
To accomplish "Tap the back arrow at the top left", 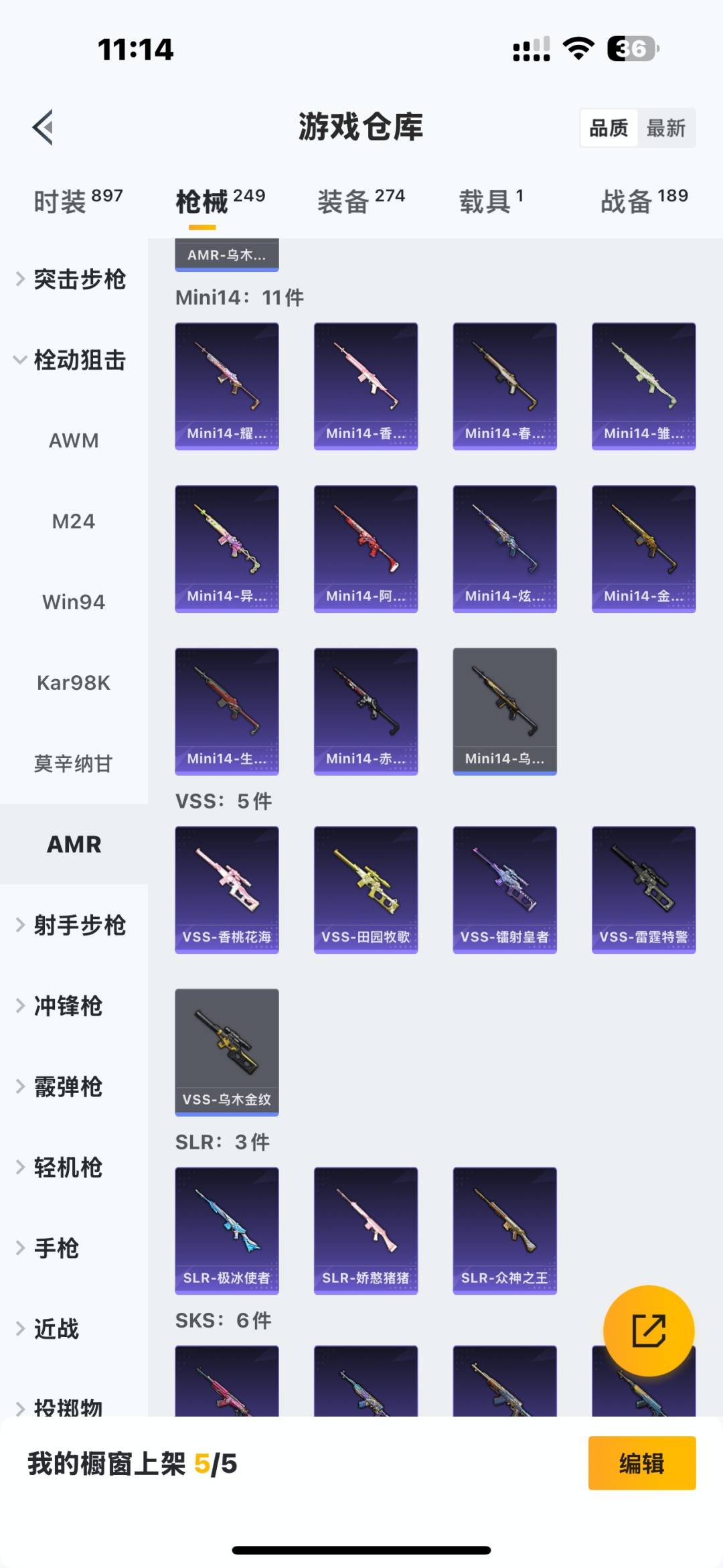I will [42, 129].
